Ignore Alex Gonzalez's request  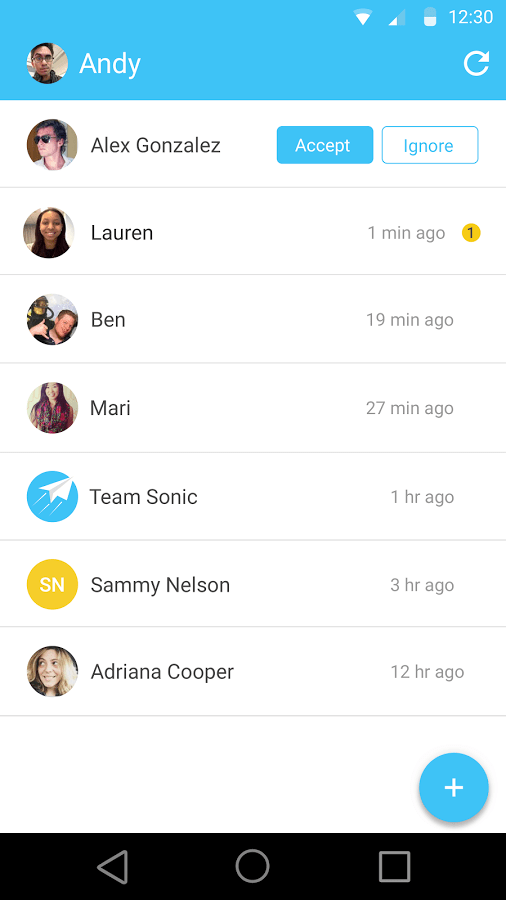tap(430, 145)
